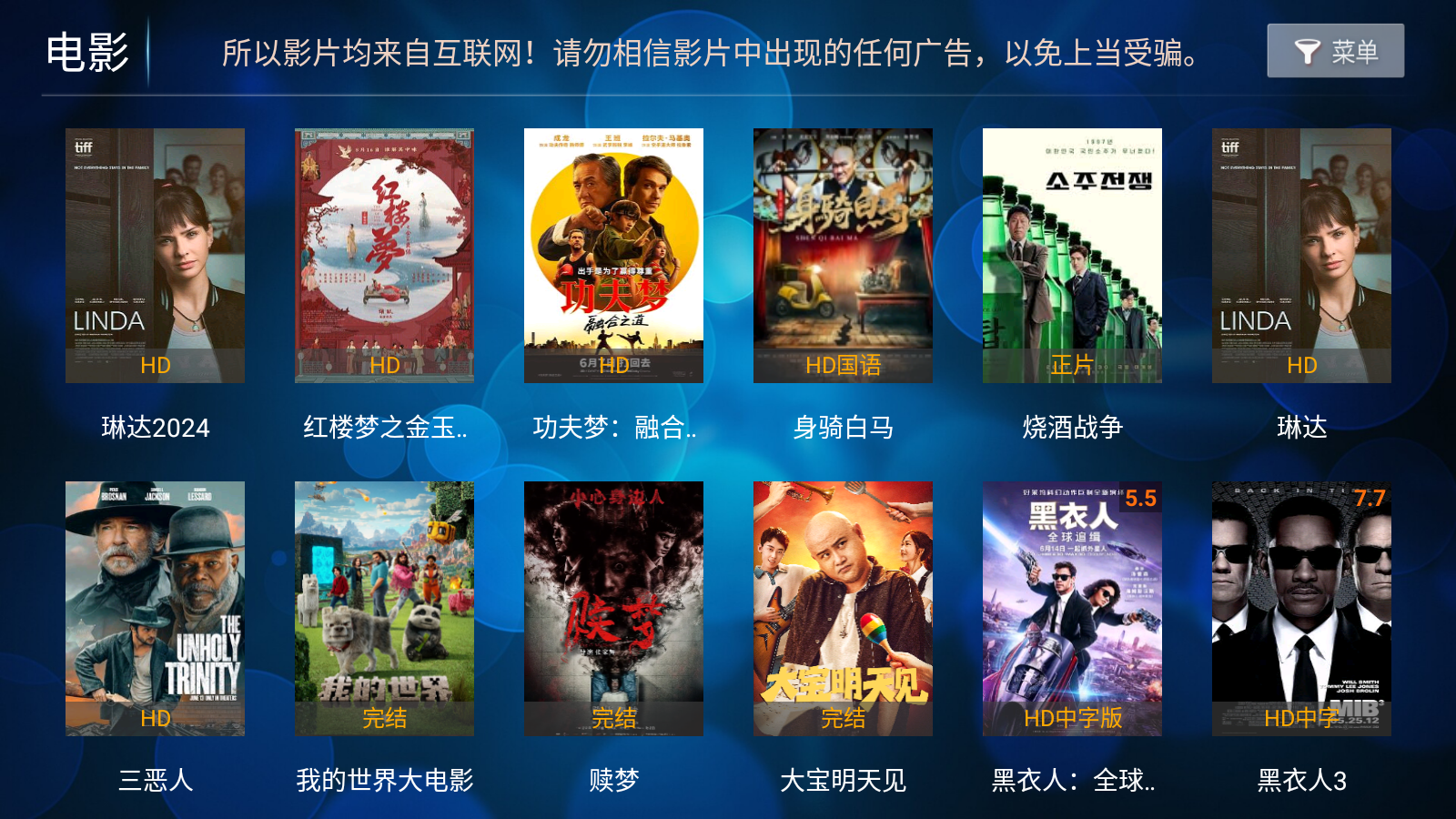
Task: Open the movie titled 琳达
Action: coord(1301,255)
